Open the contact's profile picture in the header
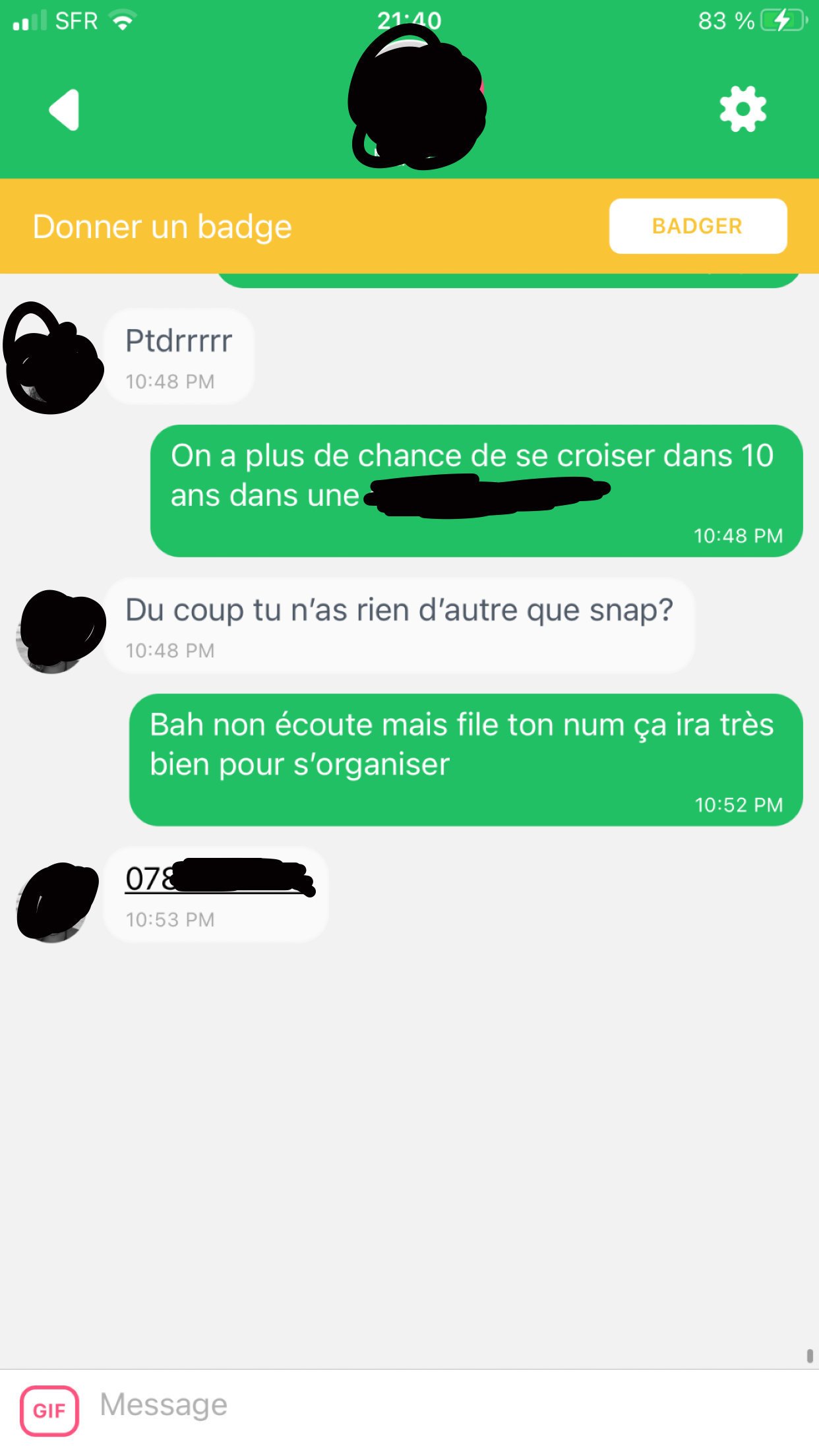 417,99
